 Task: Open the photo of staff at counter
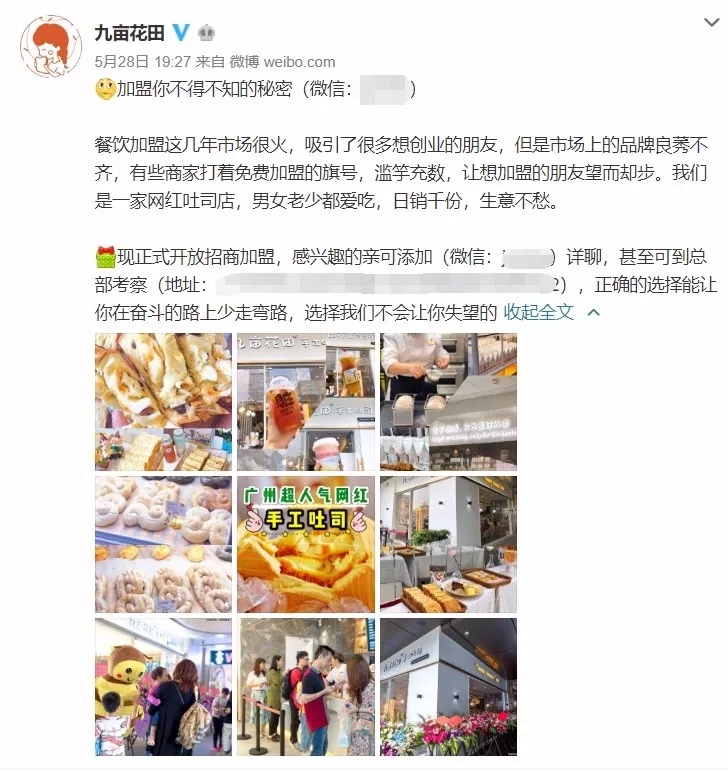point(448,402)
